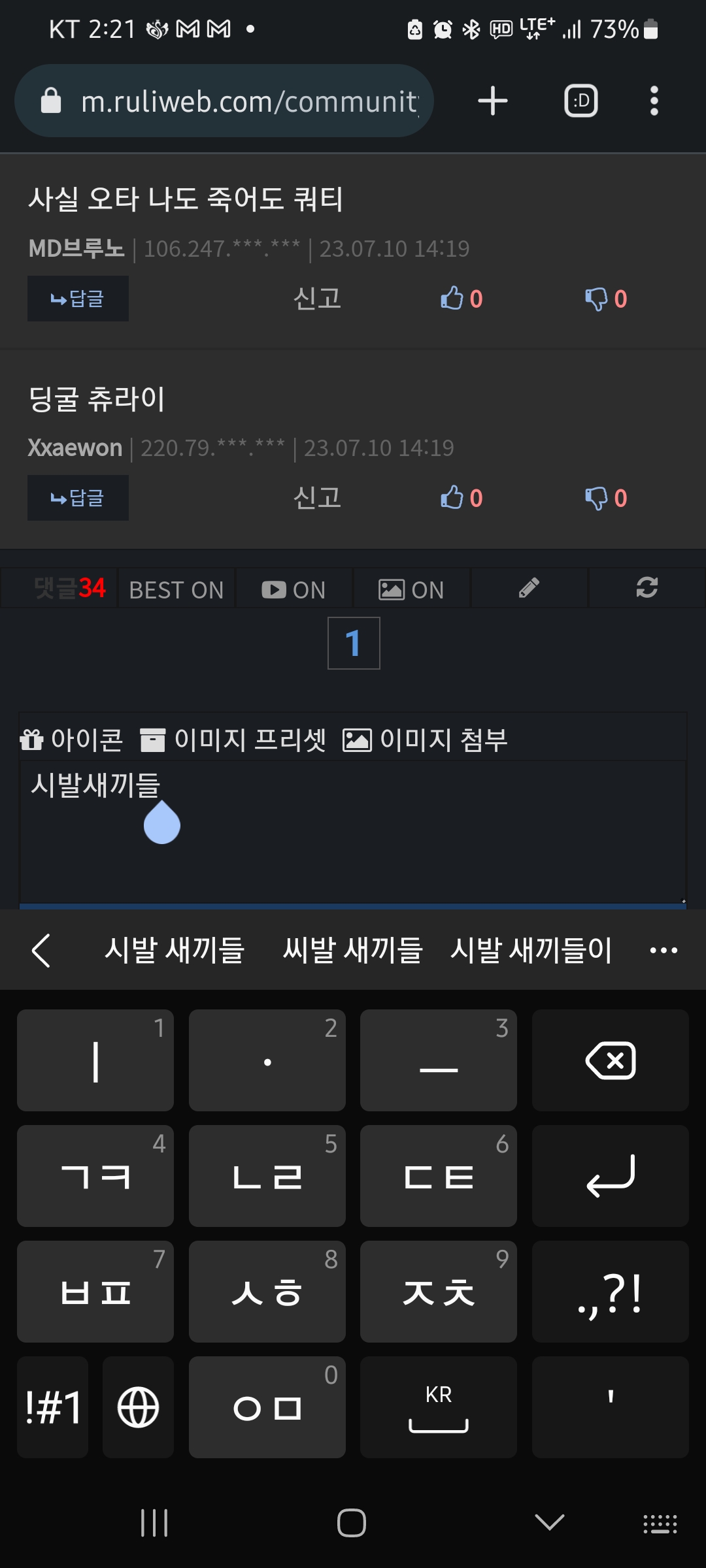Screen dimensions: 706x1568
Task: Hit the keyboard backspace key
Action: (610, 1060)
